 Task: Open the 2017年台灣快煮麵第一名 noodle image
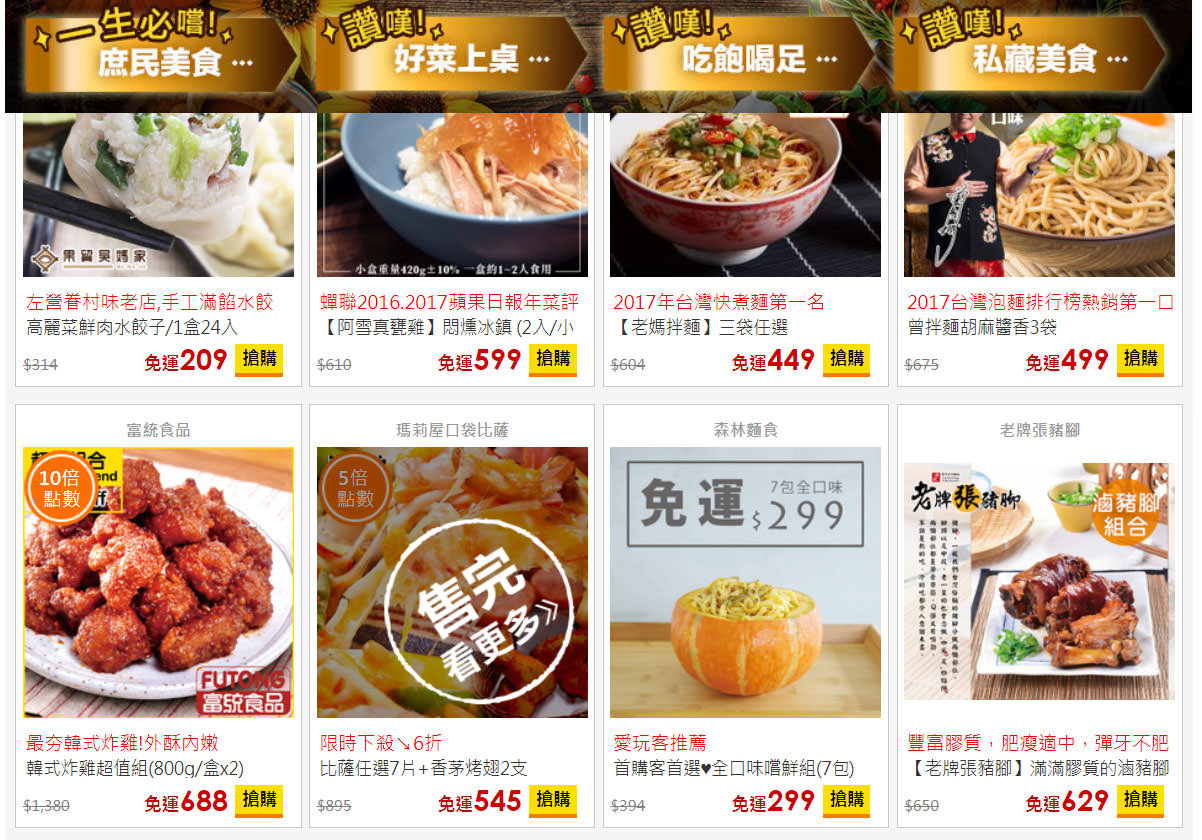[745, 195]
